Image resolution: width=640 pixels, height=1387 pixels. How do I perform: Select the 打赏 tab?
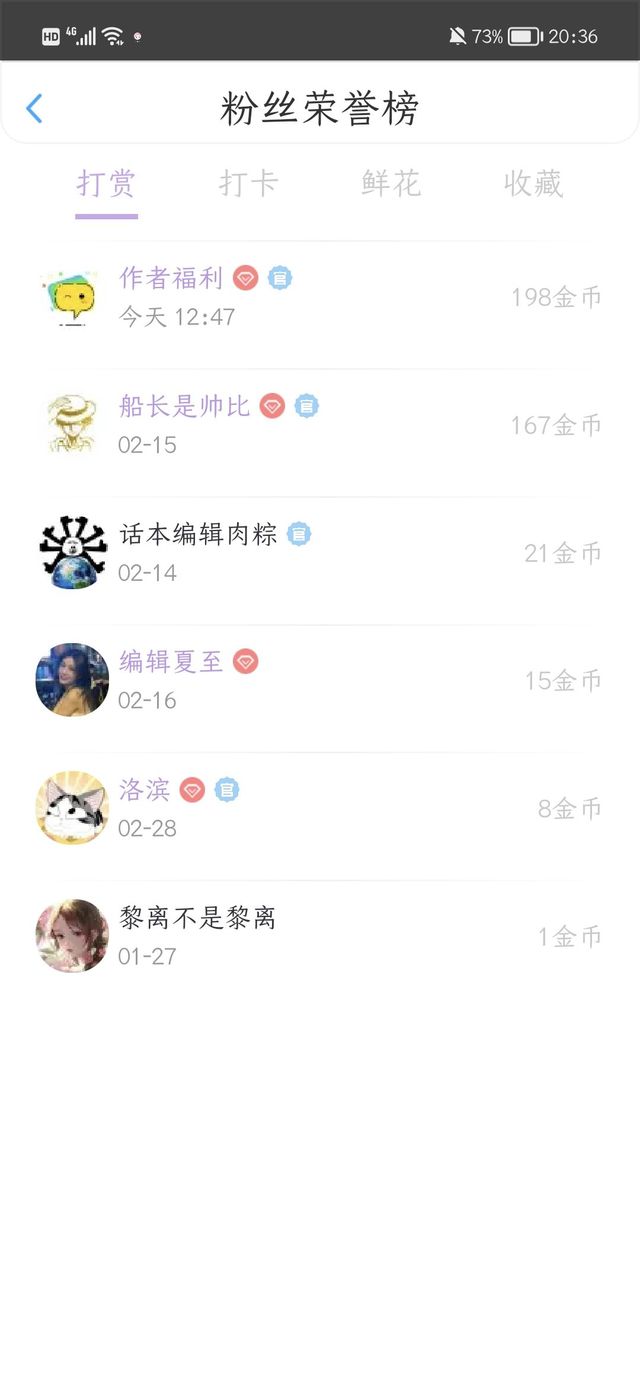(106, 184)
